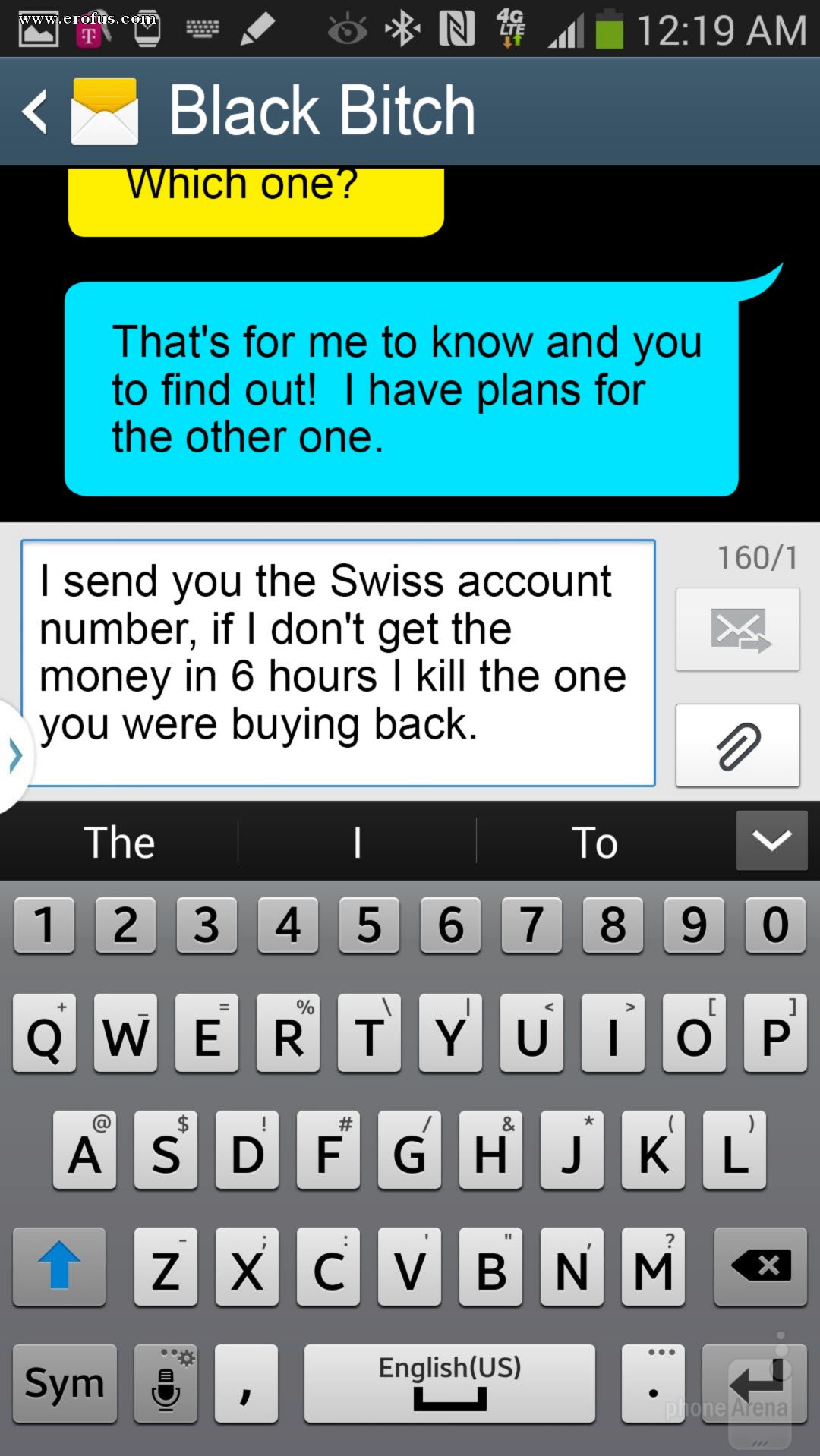Screen dimensions: 820x1456
Task: Choose the suggestion "To"
Action: pyautogui.click(x=594, y=842)
